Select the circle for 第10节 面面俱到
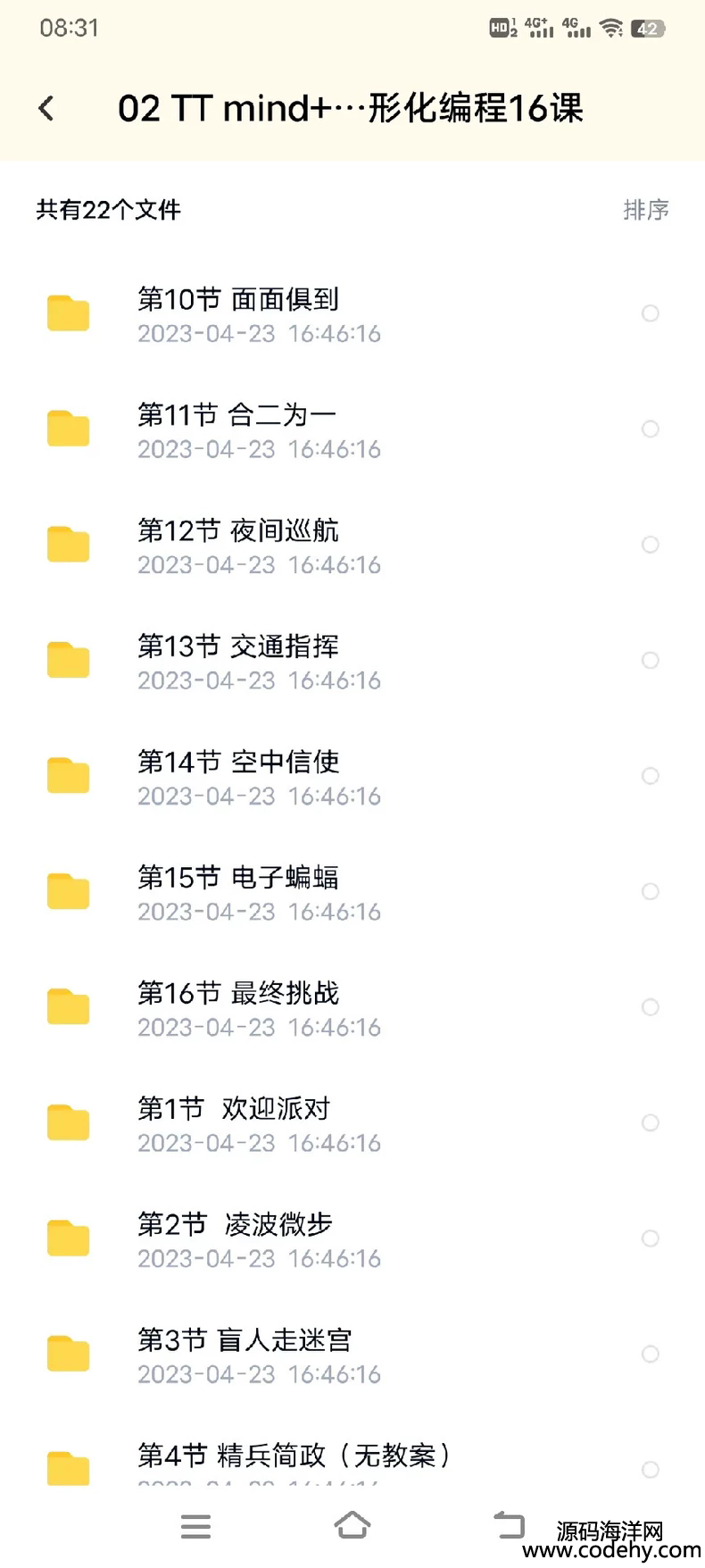This screenshot has height=1568, width=705. click(x=651, y=313)
